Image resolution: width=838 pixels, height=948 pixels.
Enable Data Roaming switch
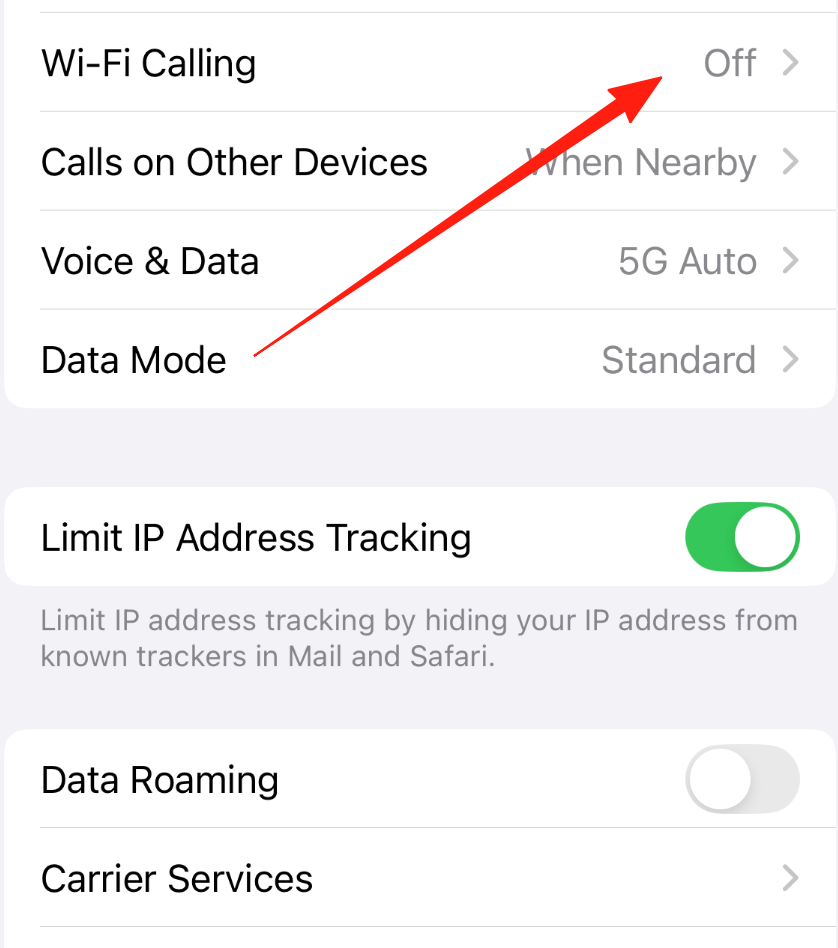(742, 780)
